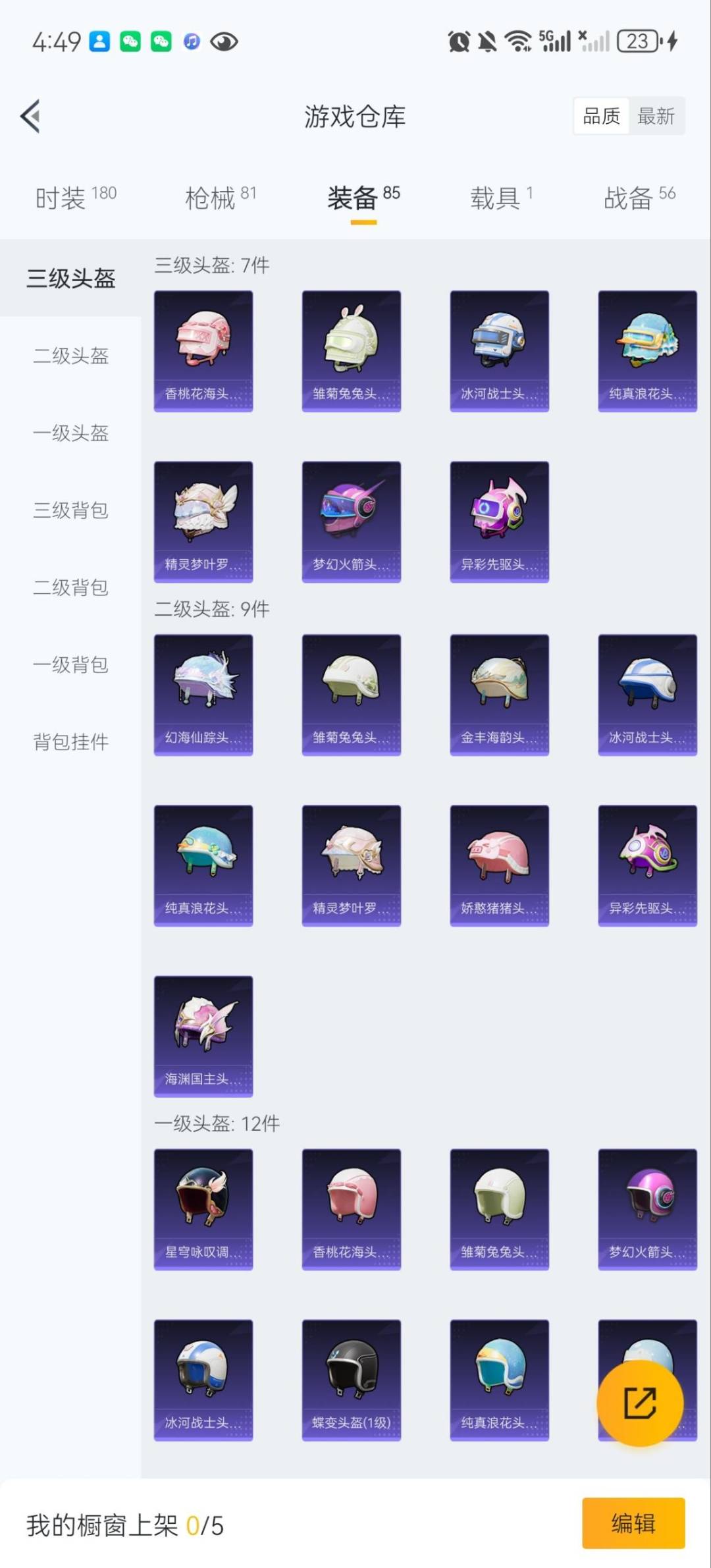Sort items by 品质 quality
Screen dimensions: 711x1568
click(x=601, y=116)
